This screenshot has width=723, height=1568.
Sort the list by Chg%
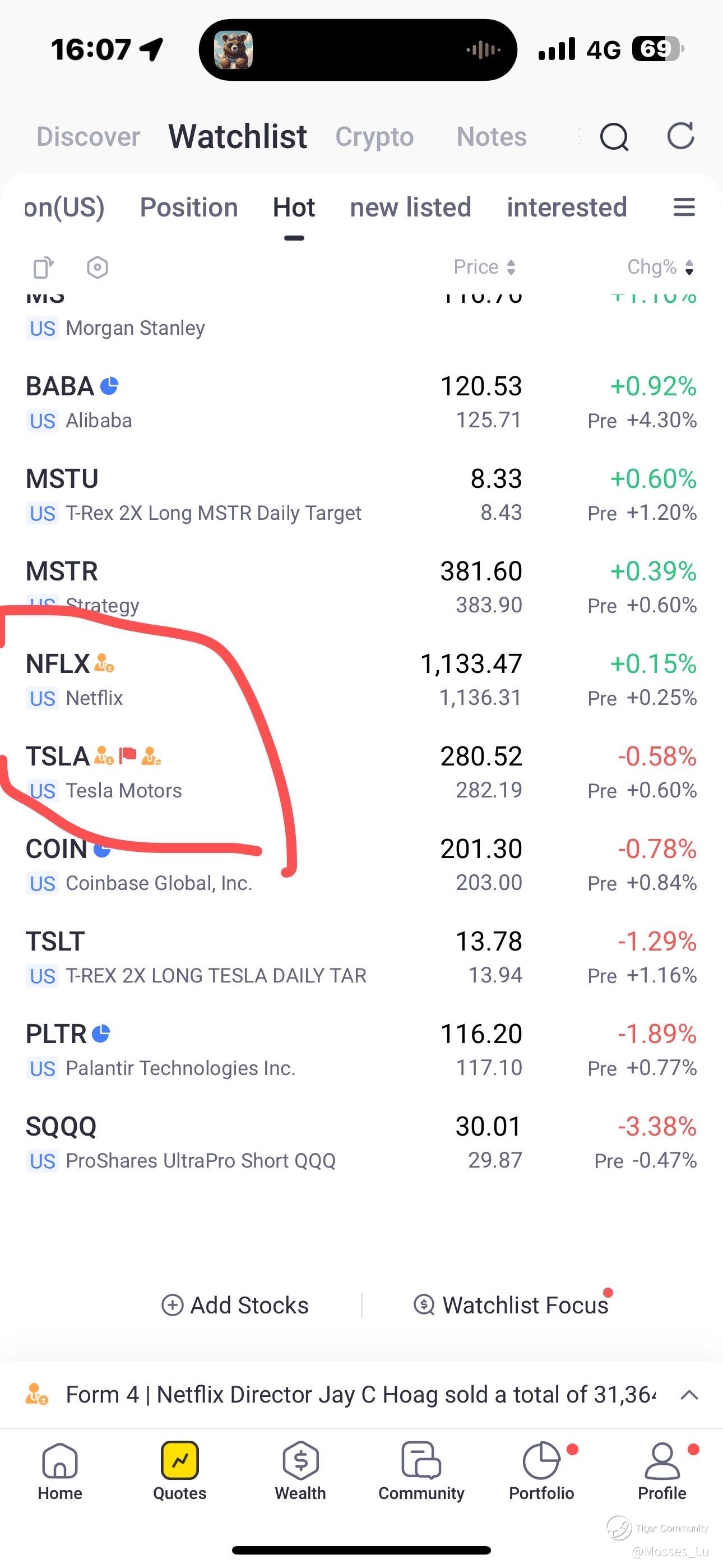point(660,267)
